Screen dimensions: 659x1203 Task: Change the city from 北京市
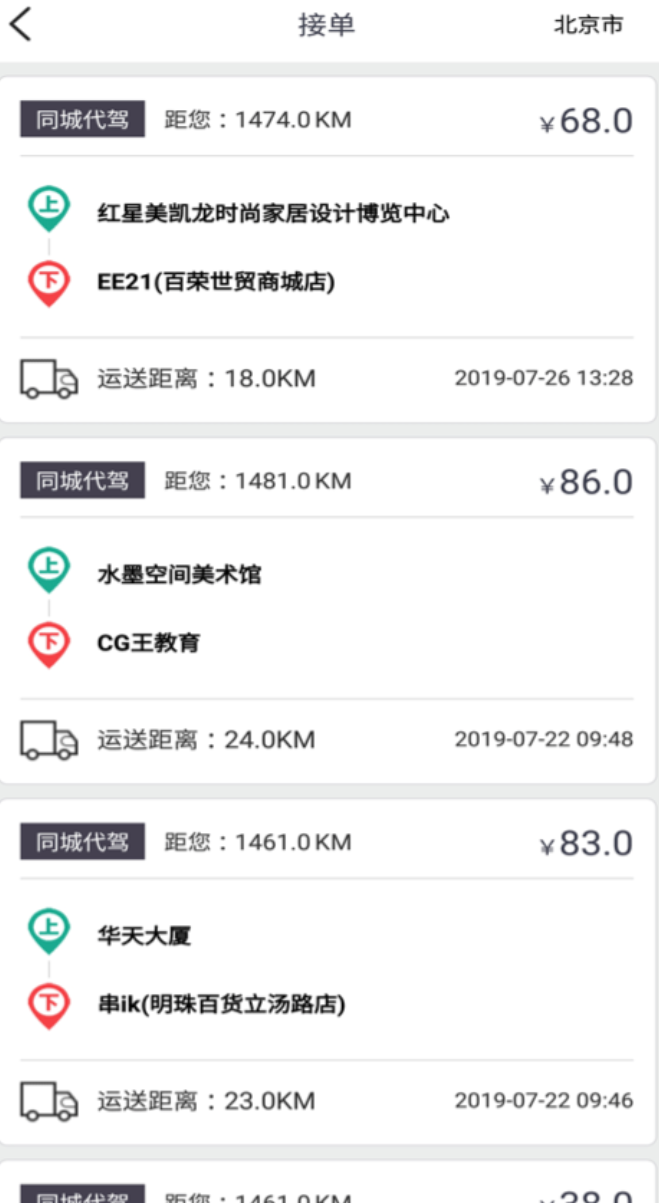point(588,26)
